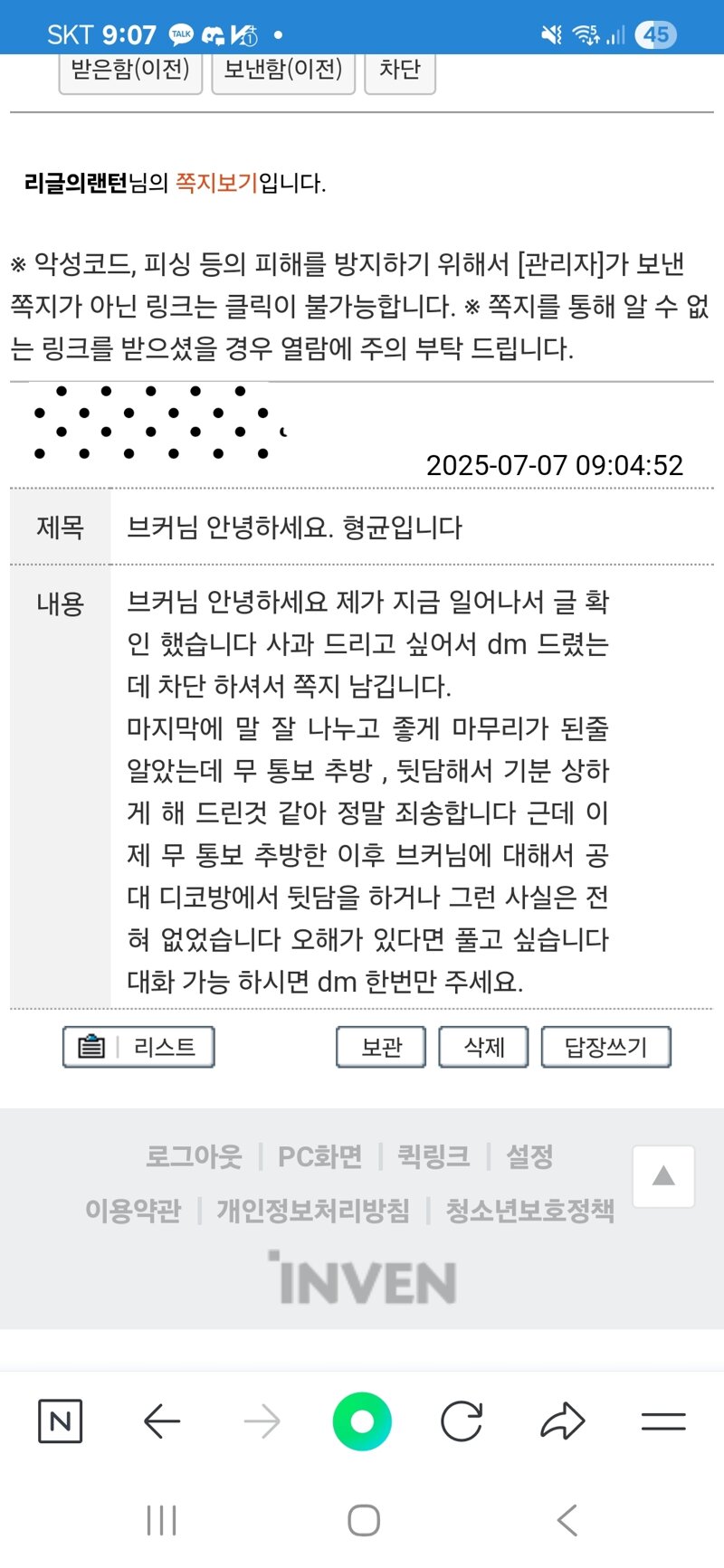
Task: Open the 퀵링크 footer link
Action: [x=433, y=1156]
